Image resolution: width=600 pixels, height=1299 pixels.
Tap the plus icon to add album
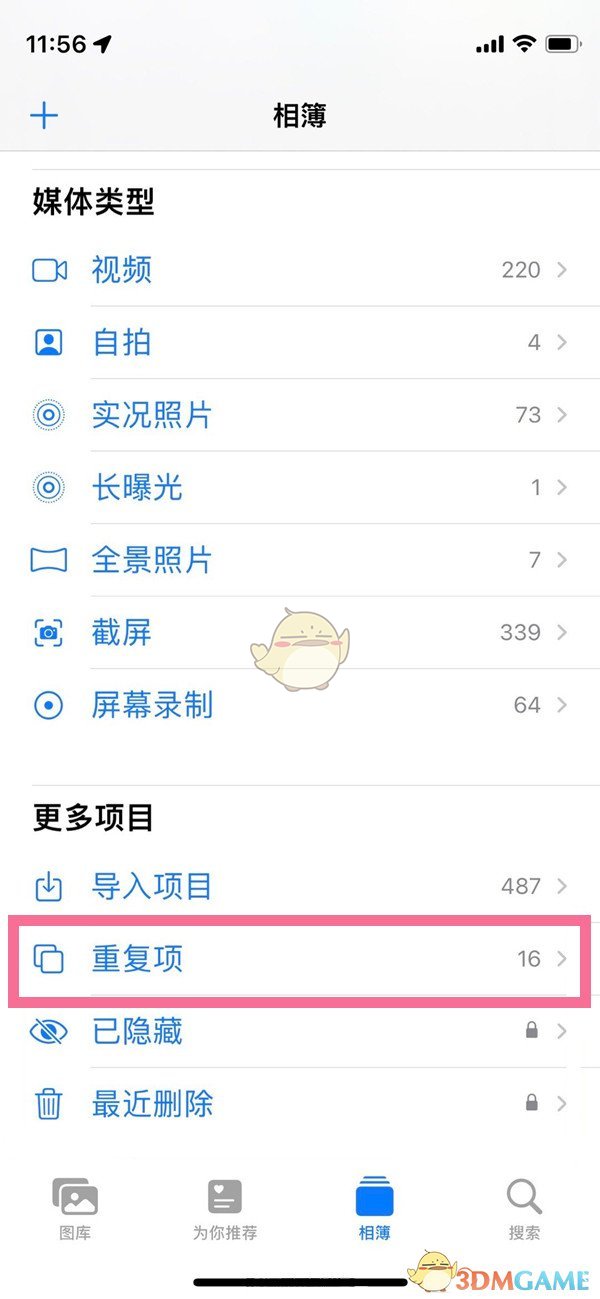coord(44,116)
